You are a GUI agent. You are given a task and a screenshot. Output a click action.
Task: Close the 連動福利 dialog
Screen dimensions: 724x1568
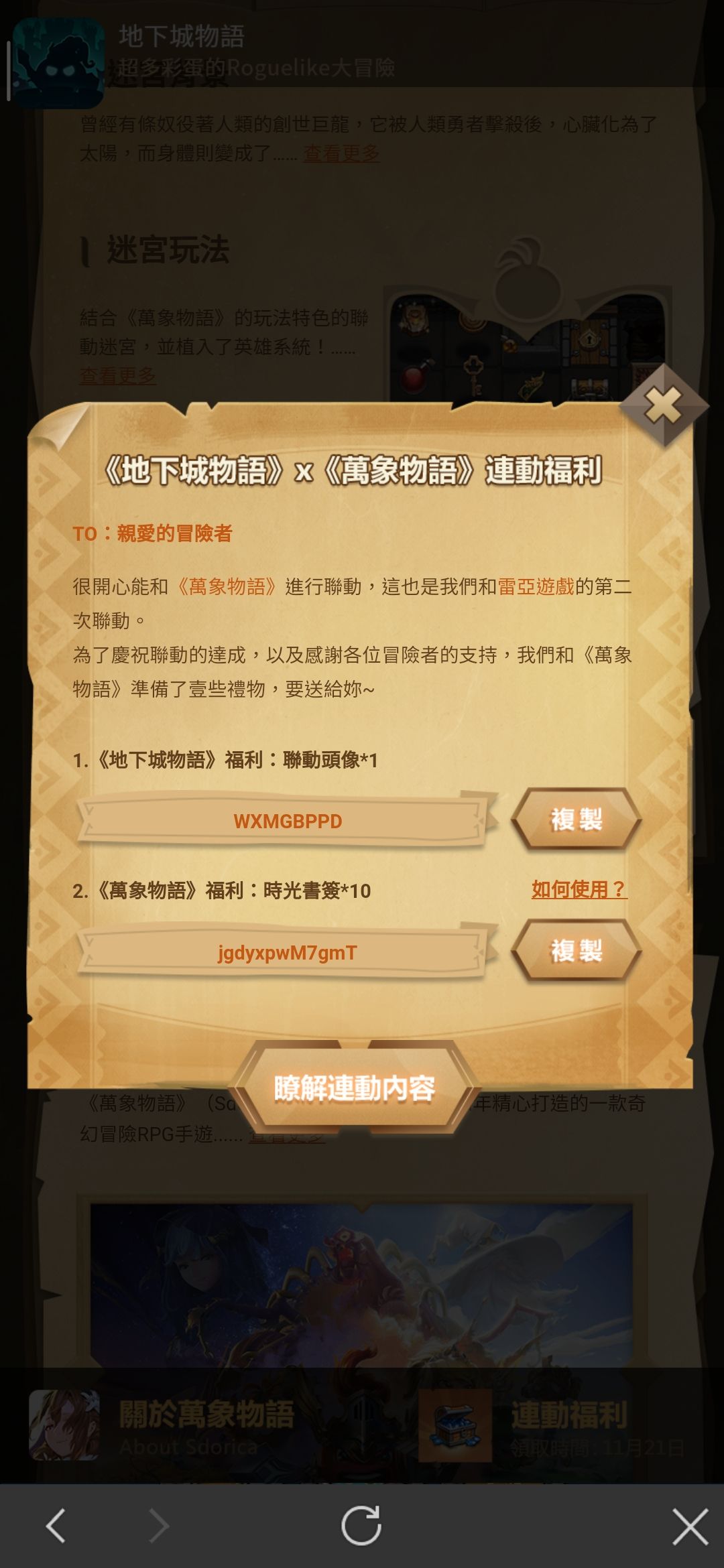click(663, 405)
